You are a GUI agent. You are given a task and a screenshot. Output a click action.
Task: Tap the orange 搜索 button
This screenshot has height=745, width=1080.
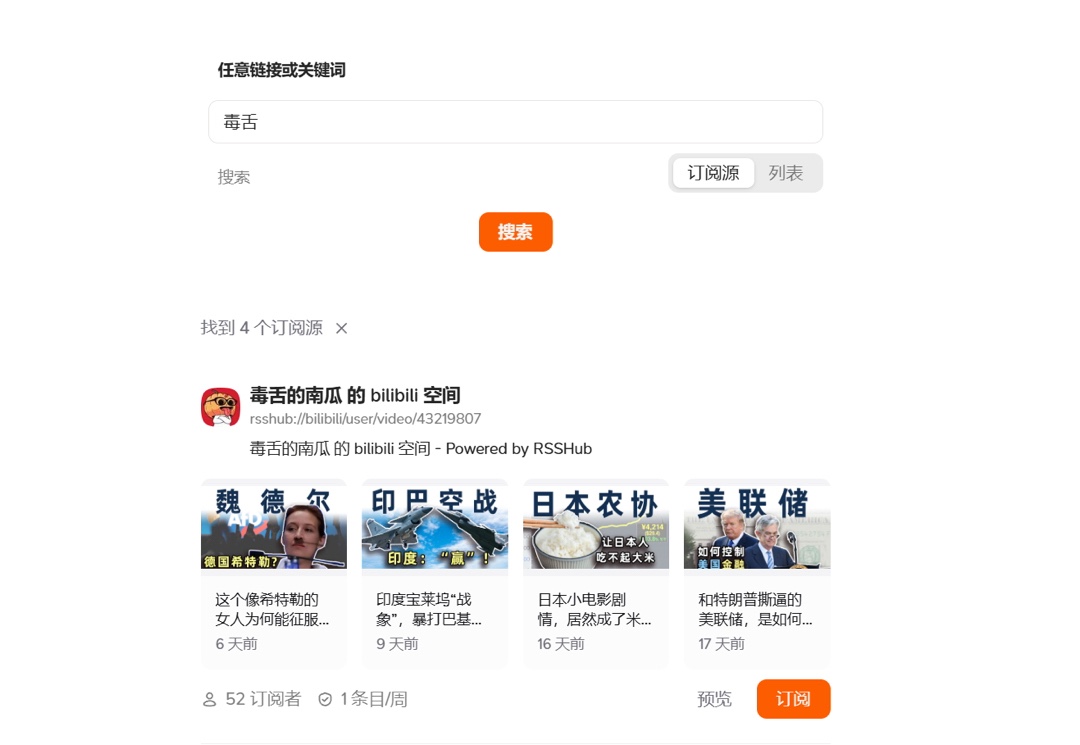pyautogui.click(x=515, y=232)
